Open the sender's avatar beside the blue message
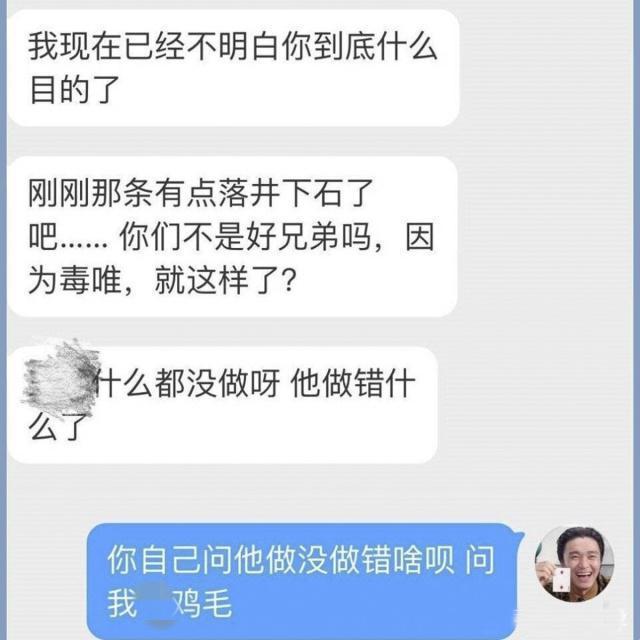The image size is (640, 640). (573, 563)
